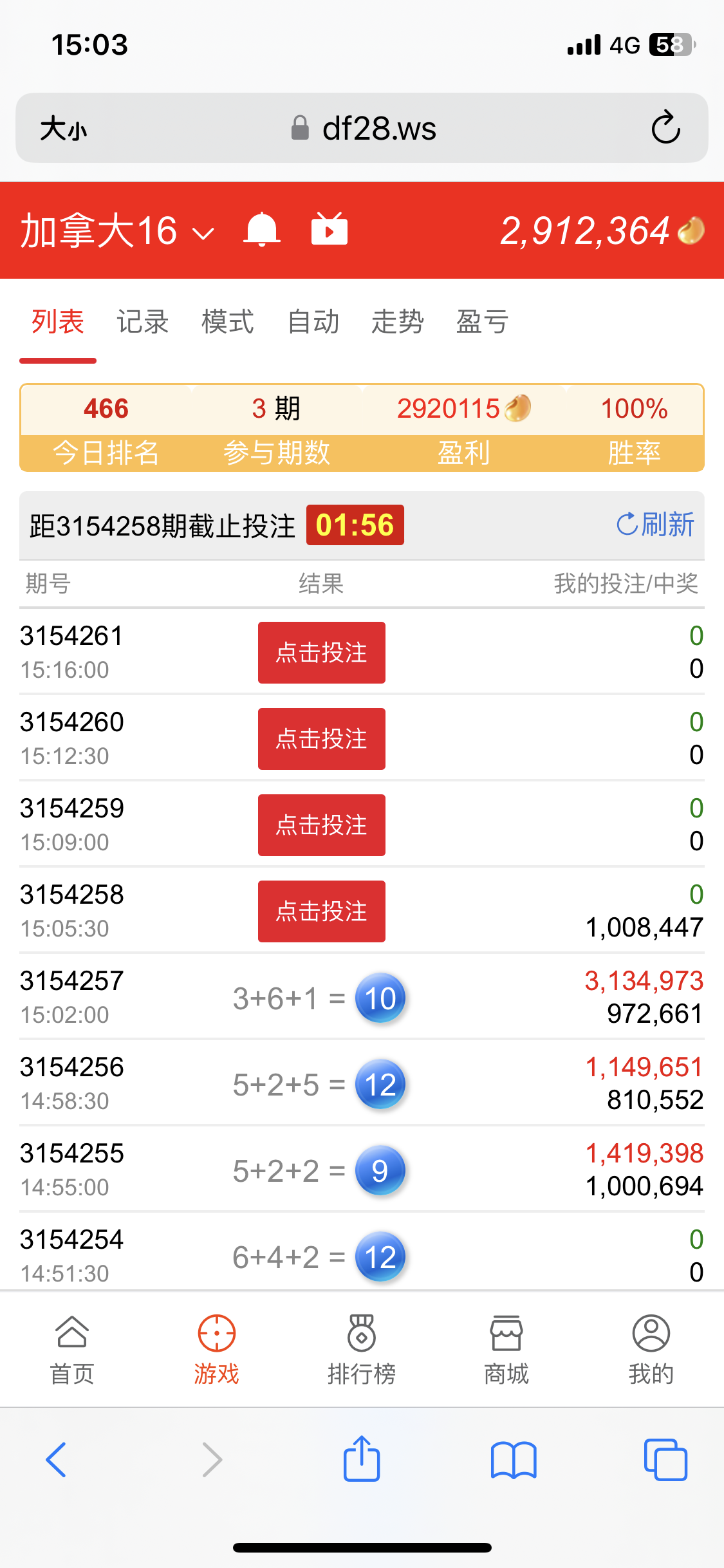This screenshot has height=1568, width=724.
Task: Place a bet on period 3154258
Action: [321, 911]
